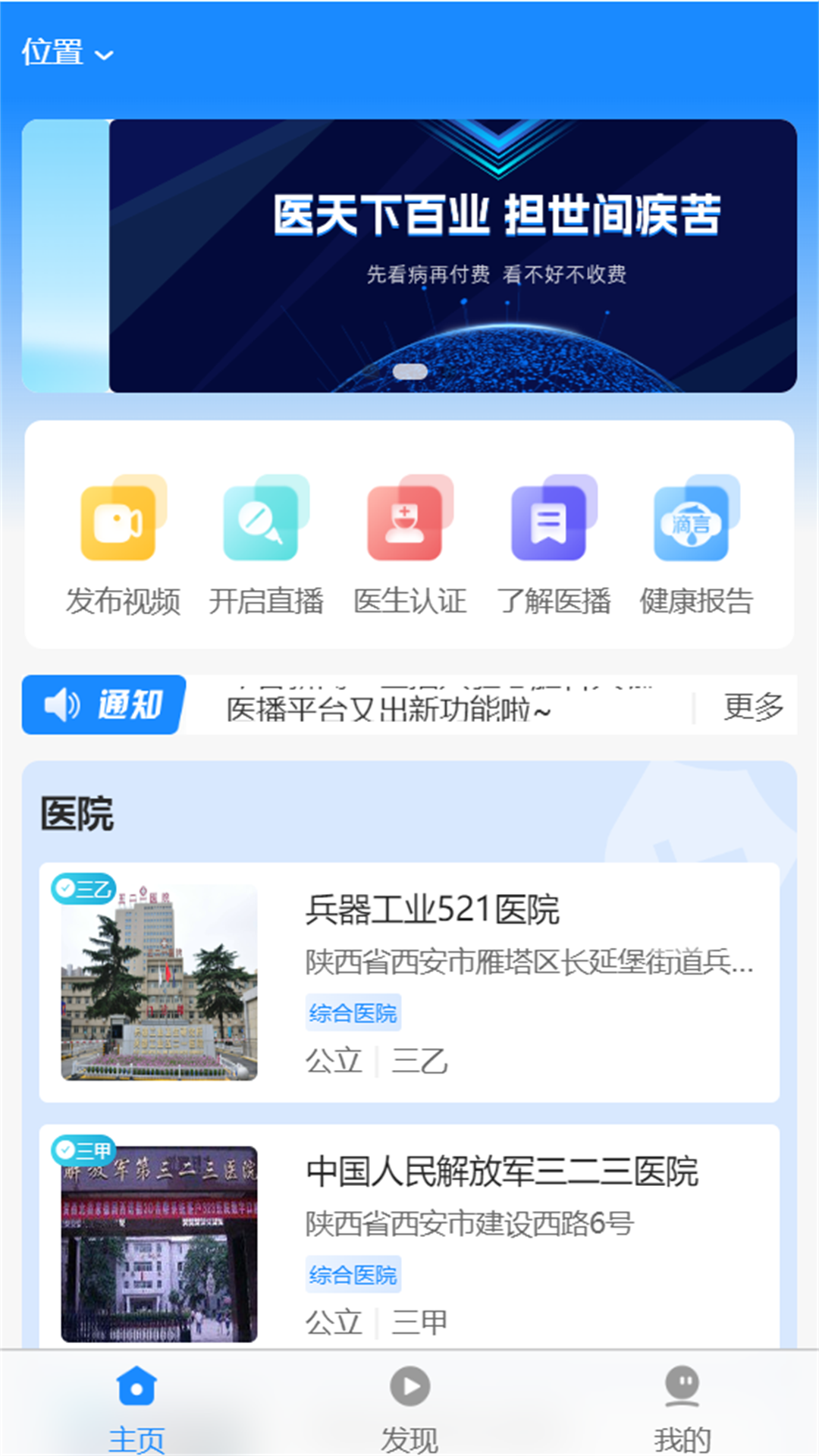The image size is (819, 1456).
Task: Open the 医播平台又出新功能啦 notice
Action: point(388,709)
